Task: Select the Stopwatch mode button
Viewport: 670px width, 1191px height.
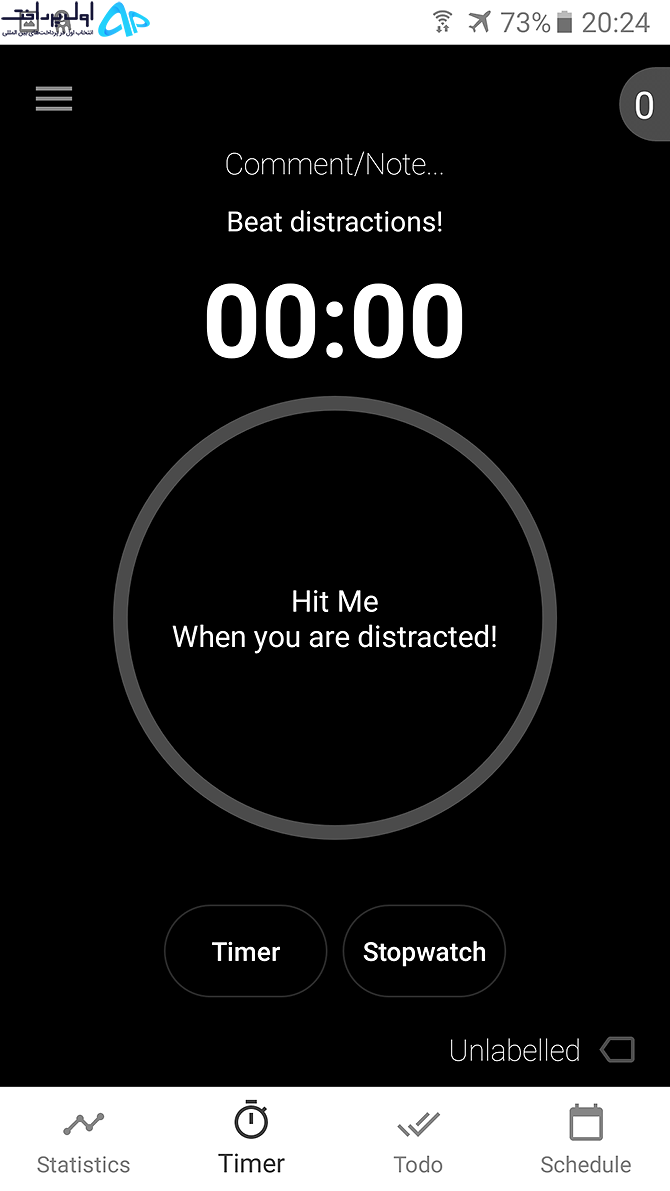Action: pos(424,951)
